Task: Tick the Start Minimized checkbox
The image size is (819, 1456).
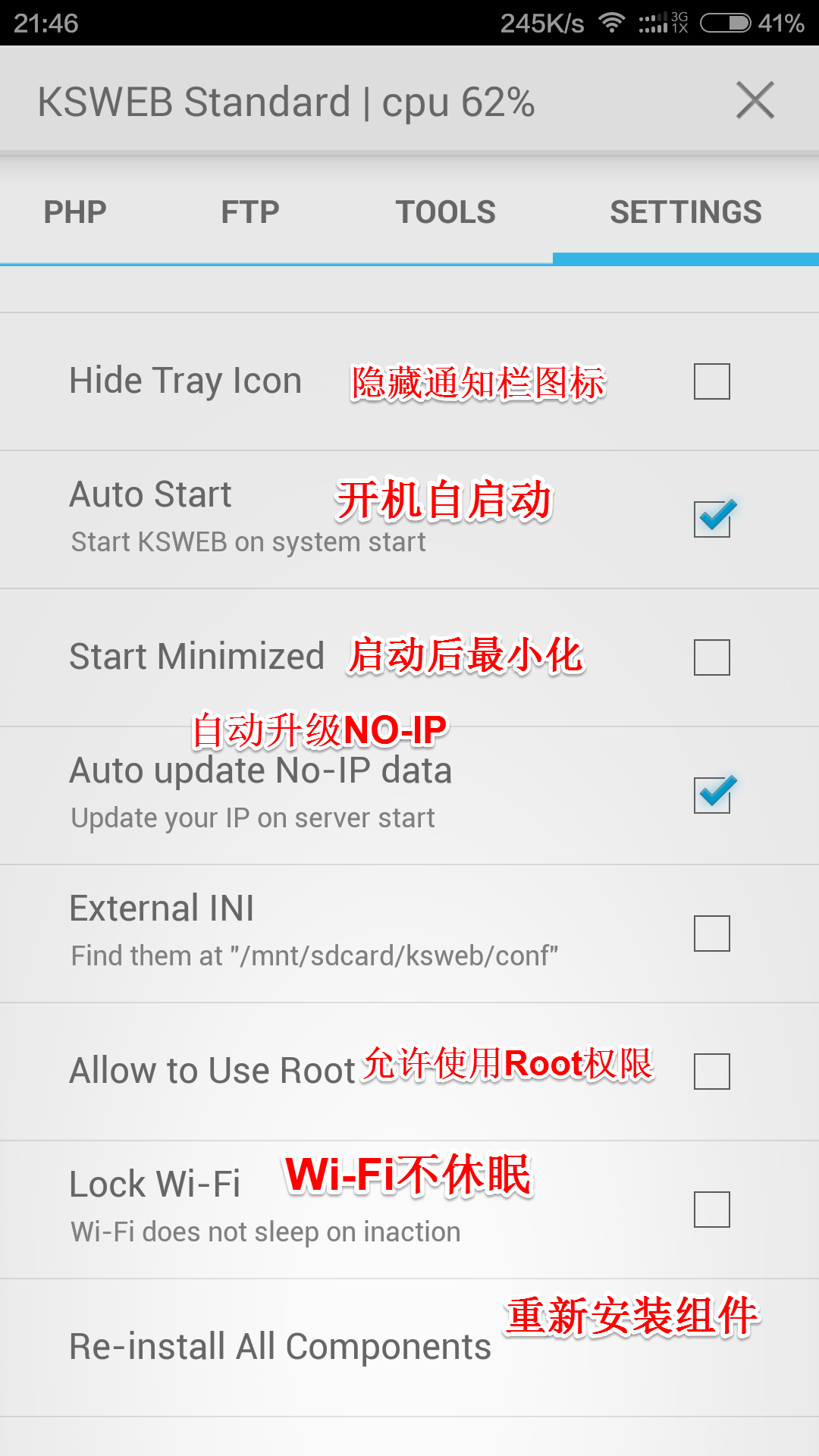Action: pos(712,657)
